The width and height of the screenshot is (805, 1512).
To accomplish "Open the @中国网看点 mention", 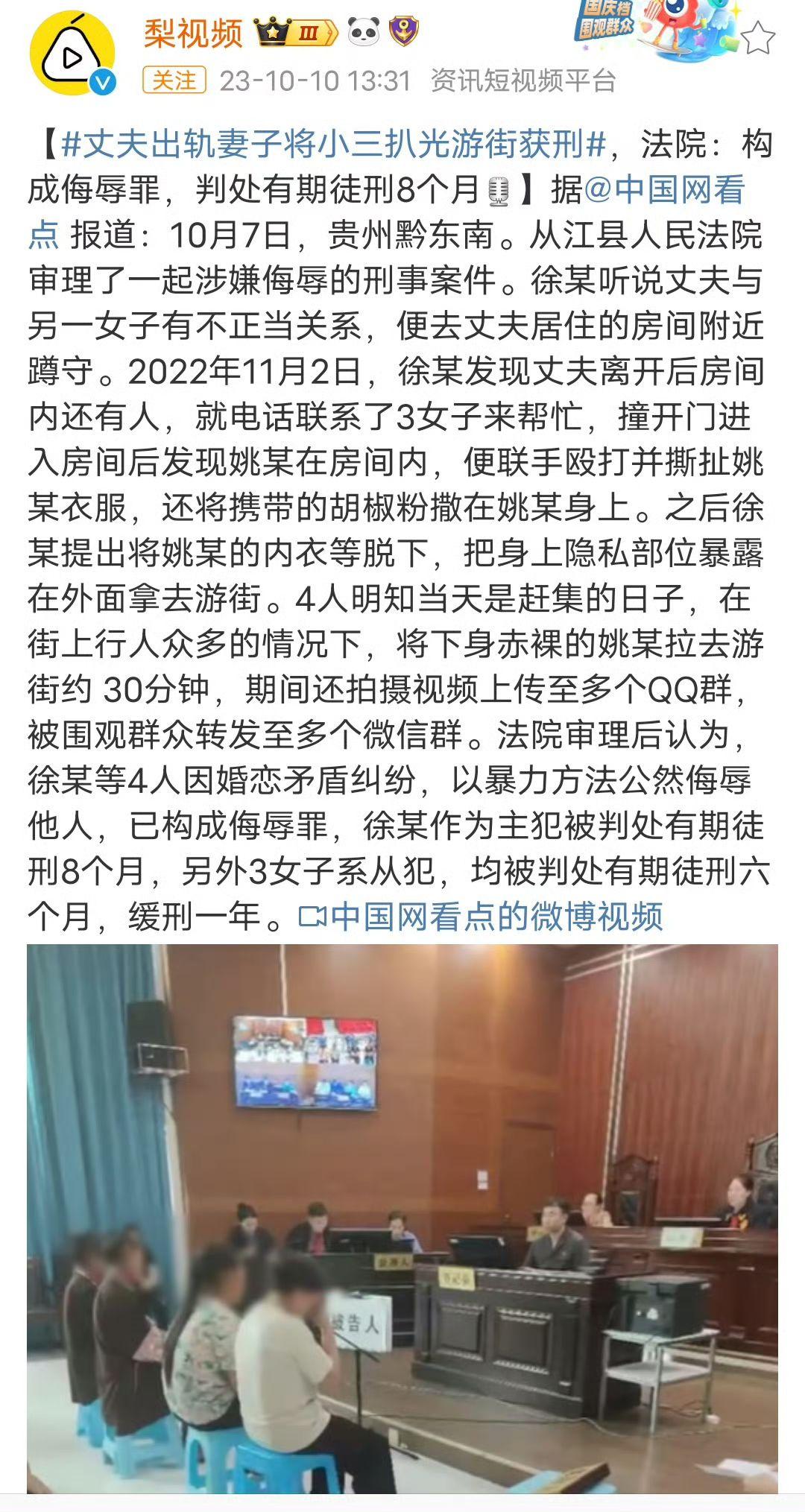I will (x=387, y=212).
